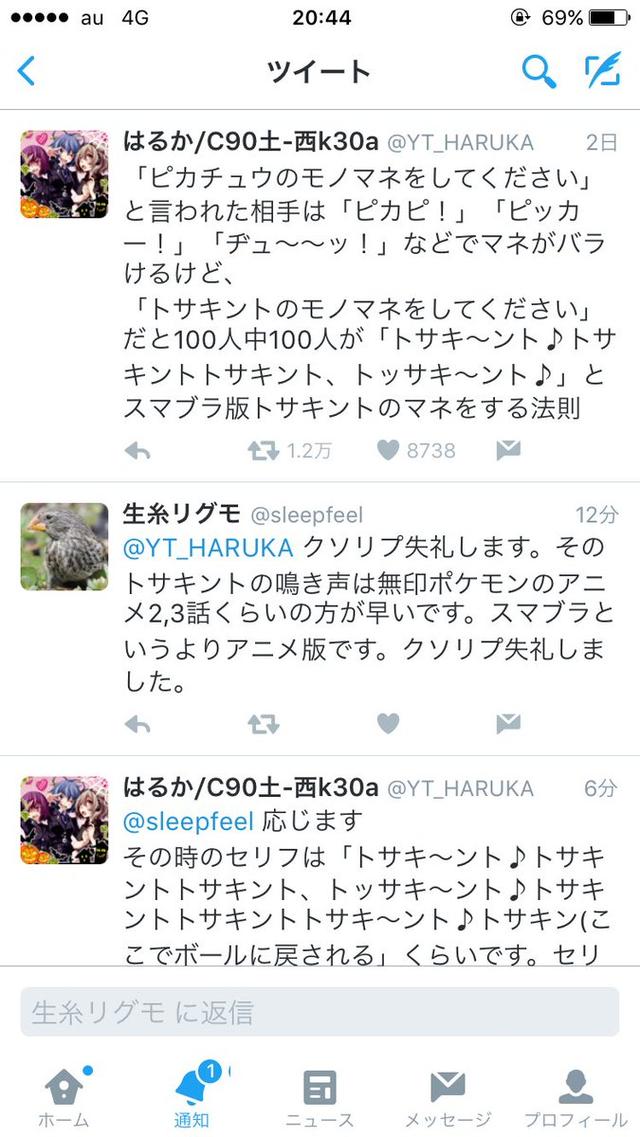The width and height of the screenshot is (640, 1137).
Task: Compose a new tweet
Action: point(602,71)
